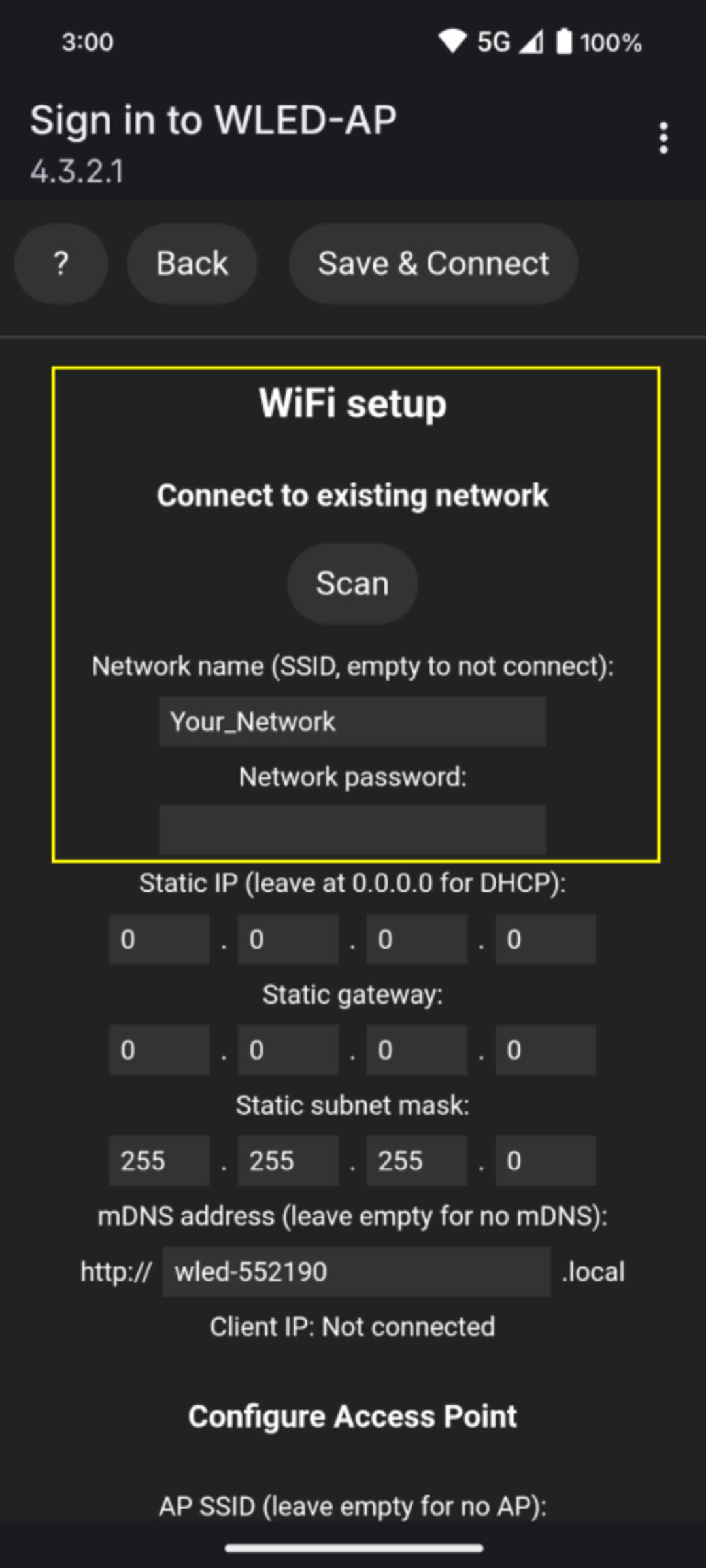This screenshot has width=706, height=1568.
Task: Go back using the Back button
Action: click(x=192, y=264)
